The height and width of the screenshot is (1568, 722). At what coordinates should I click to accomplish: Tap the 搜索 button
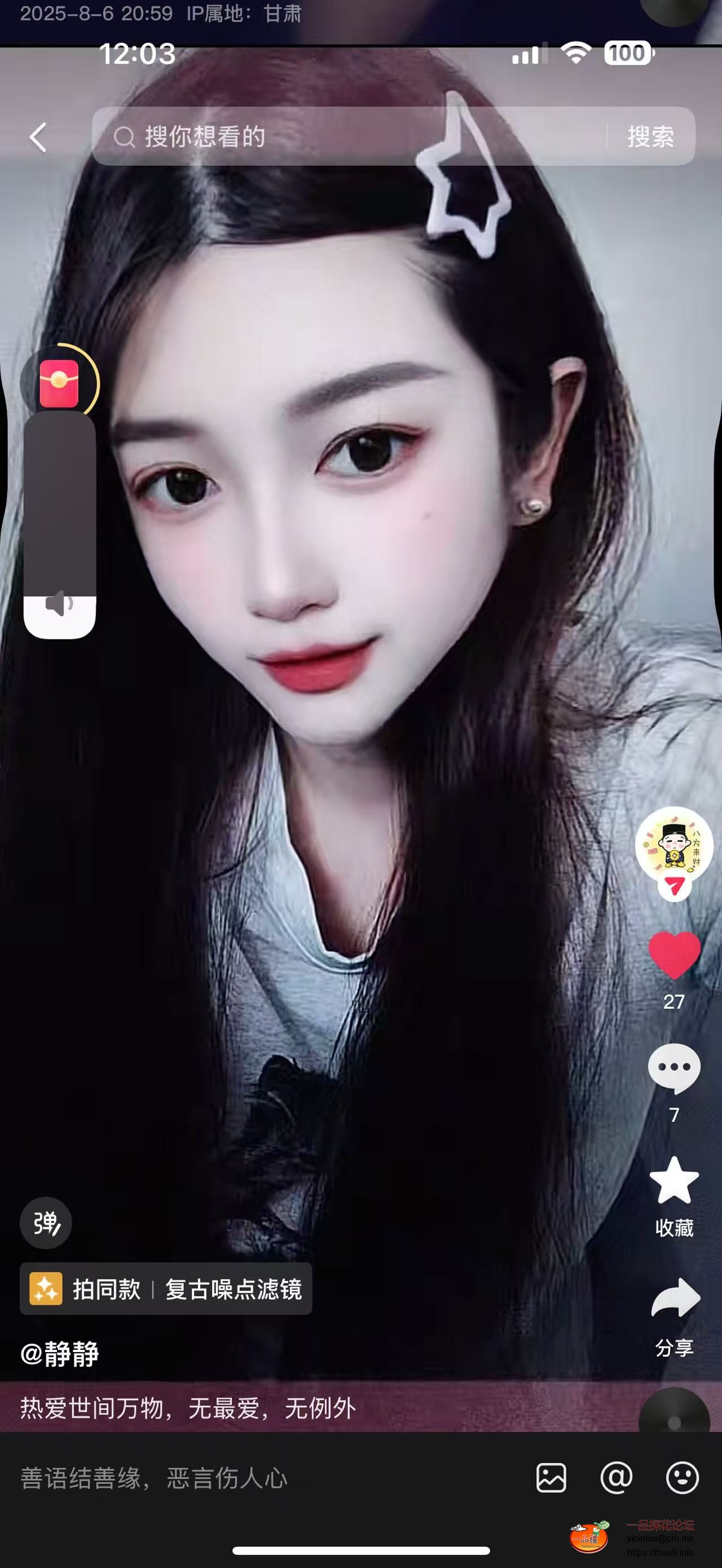[x=650, y=136]
